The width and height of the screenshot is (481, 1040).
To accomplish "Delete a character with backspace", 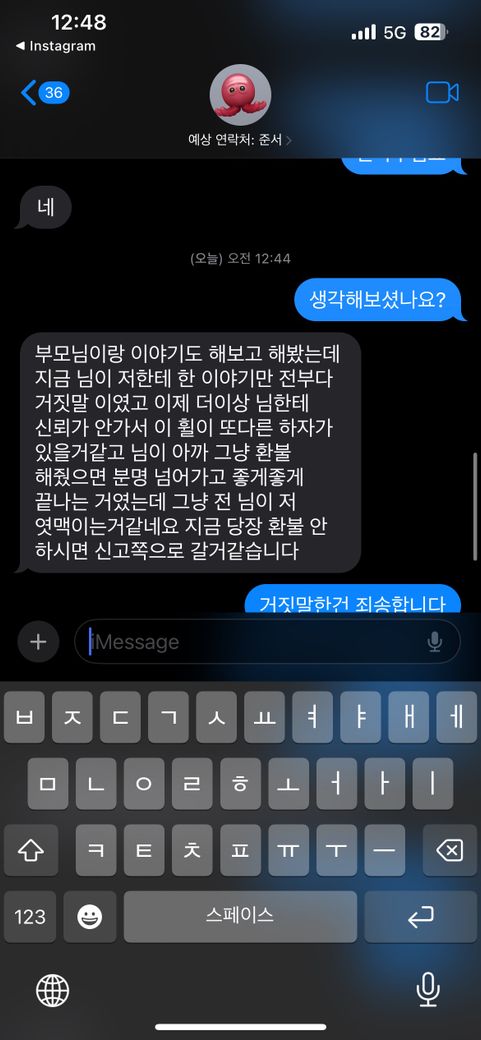I will click(x=451, y=850).
